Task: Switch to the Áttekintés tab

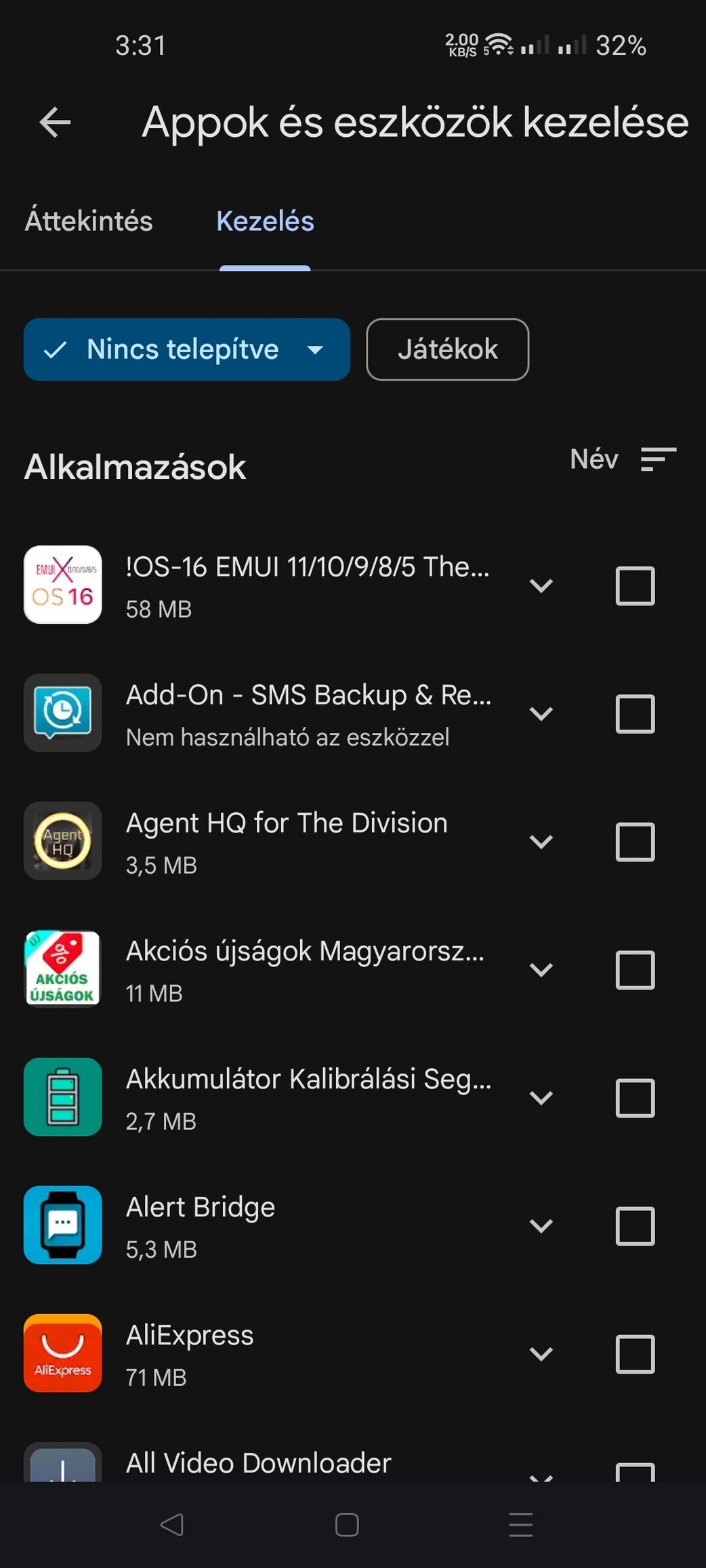Action: tap(89, 221)
